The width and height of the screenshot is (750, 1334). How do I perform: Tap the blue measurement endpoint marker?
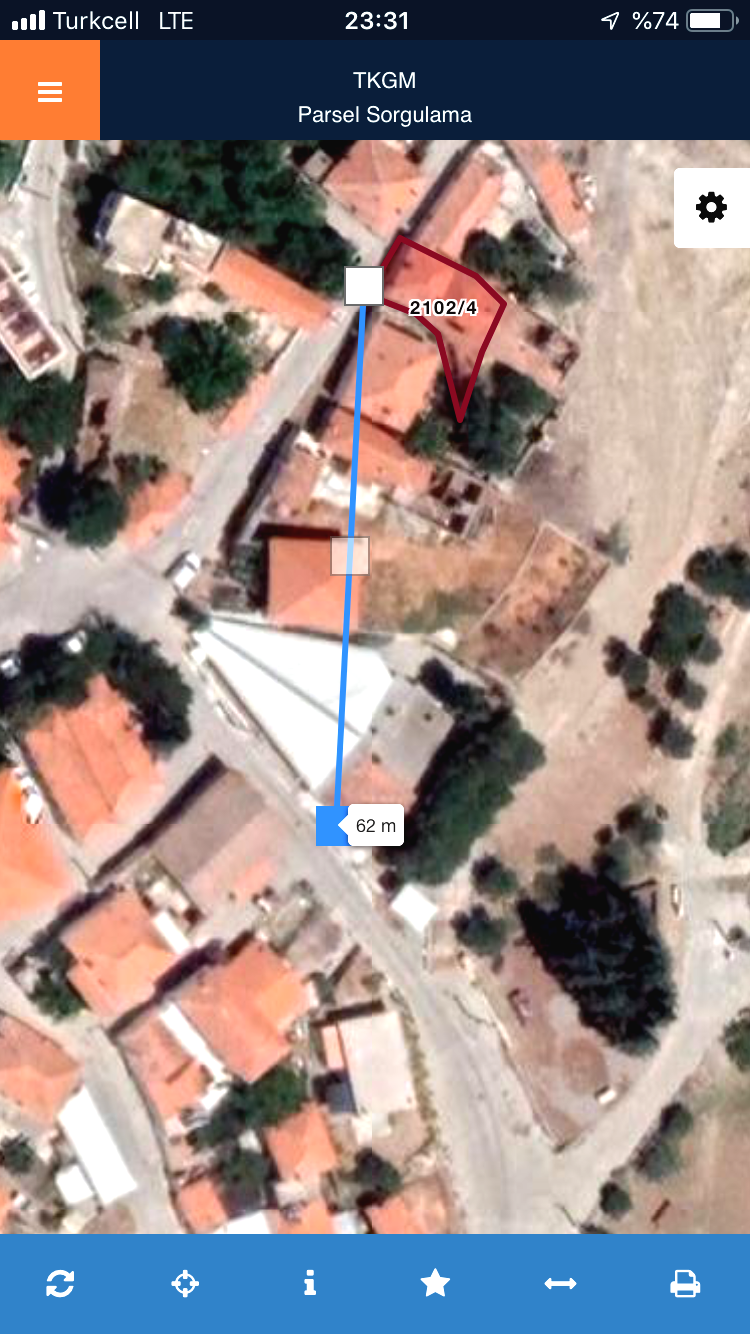(333, 825)
